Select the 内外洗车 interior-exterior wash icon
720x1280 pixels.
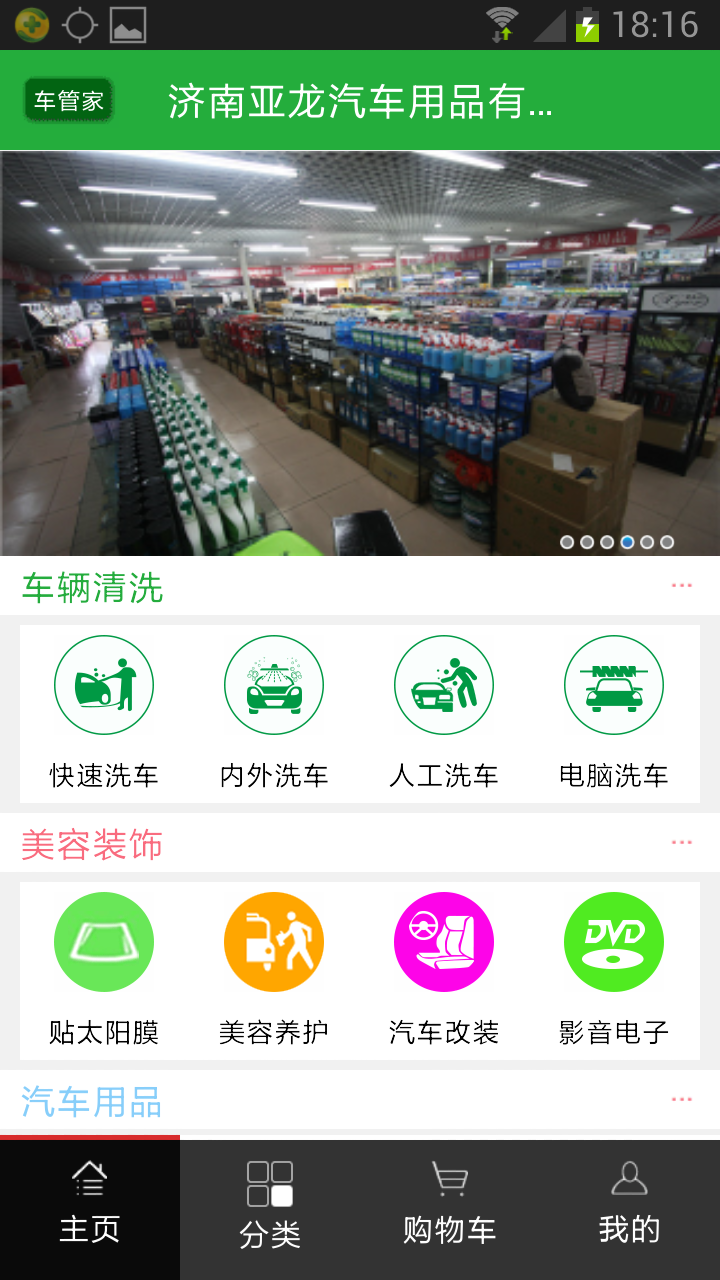click(273, 684)
